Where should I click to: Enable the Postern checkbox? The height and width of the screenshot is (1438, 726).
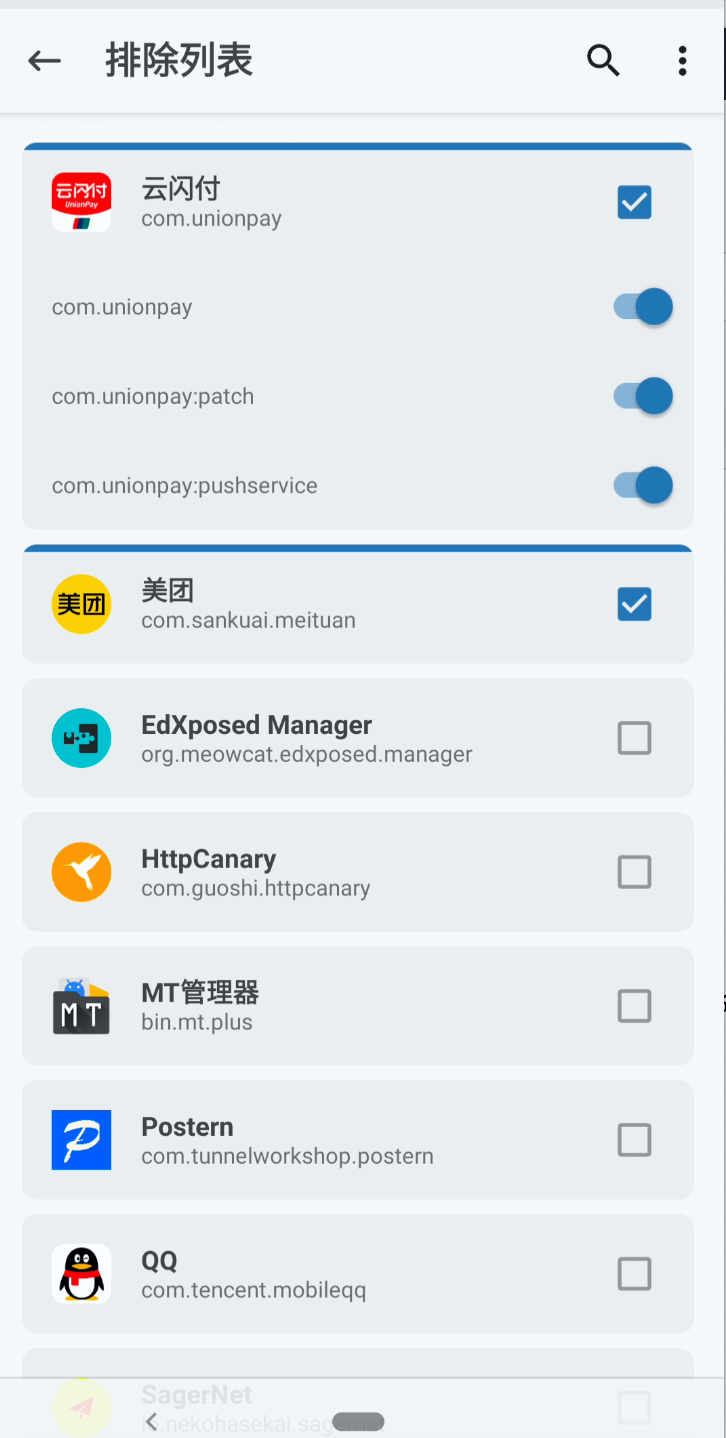(x=634, y=1140)
